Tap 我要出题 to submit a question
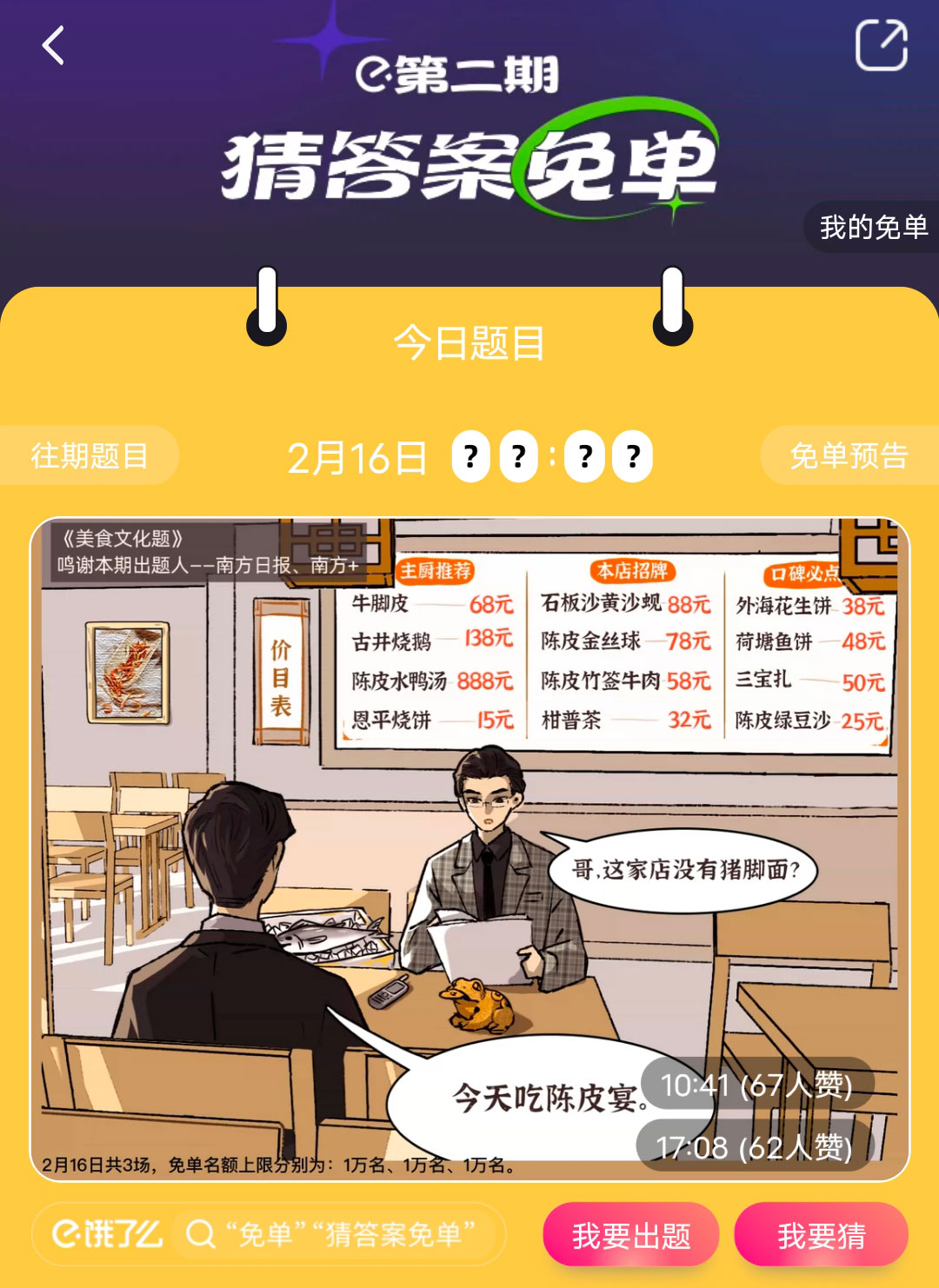 click(631, 1235)
